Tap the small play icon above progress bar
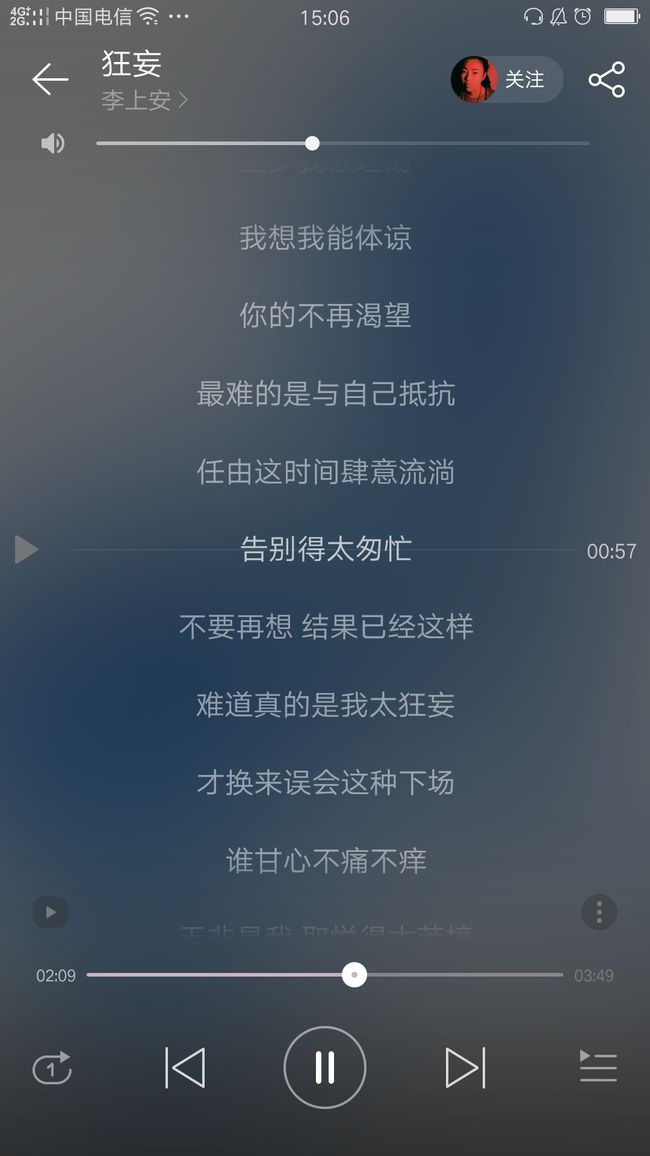The image size is (650, 1156). [x=51, y=912]
